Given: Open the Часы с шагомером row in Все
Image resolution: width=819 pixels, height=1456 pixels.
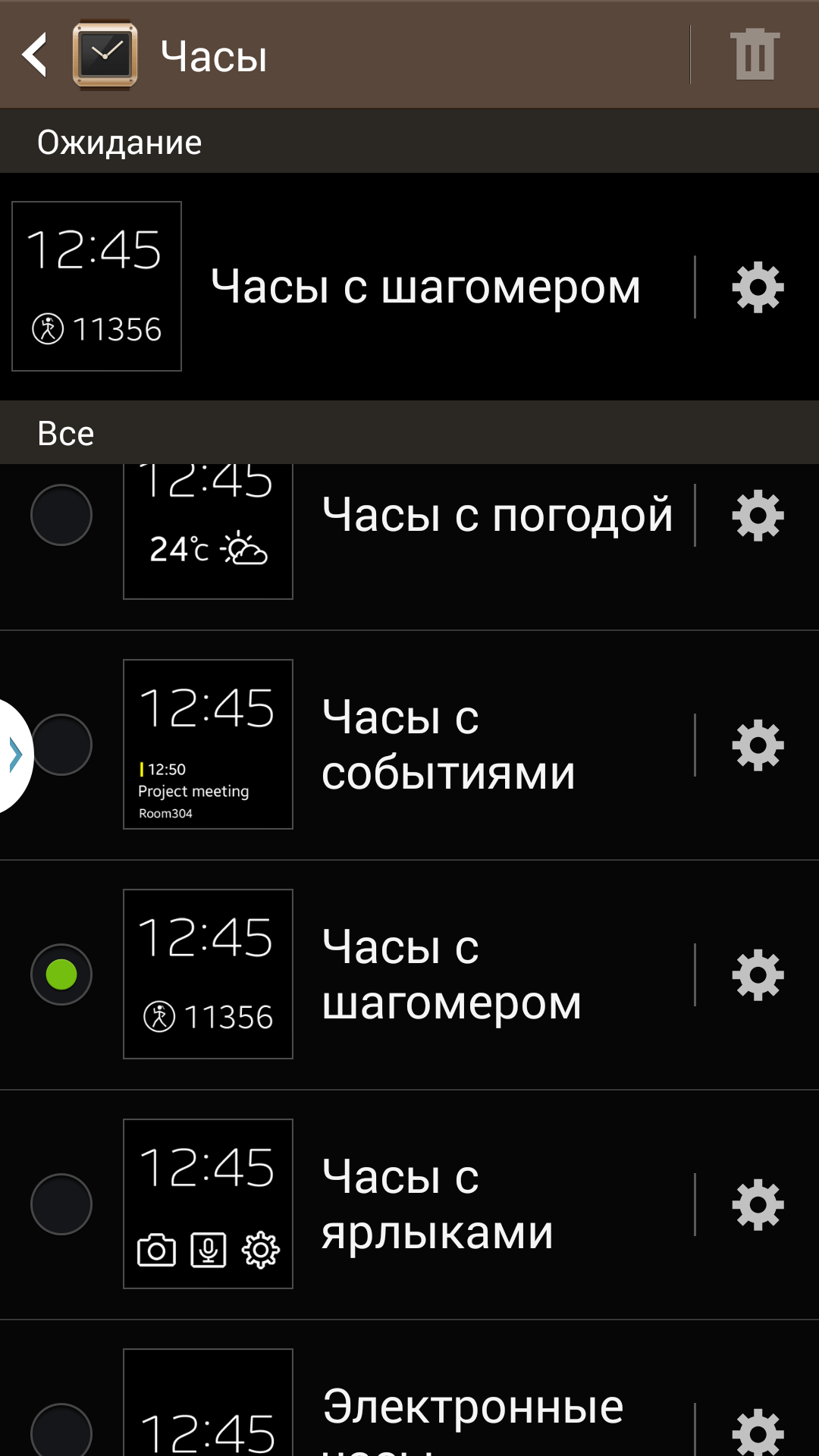Looking at the screenshot, I should (409, 974).
